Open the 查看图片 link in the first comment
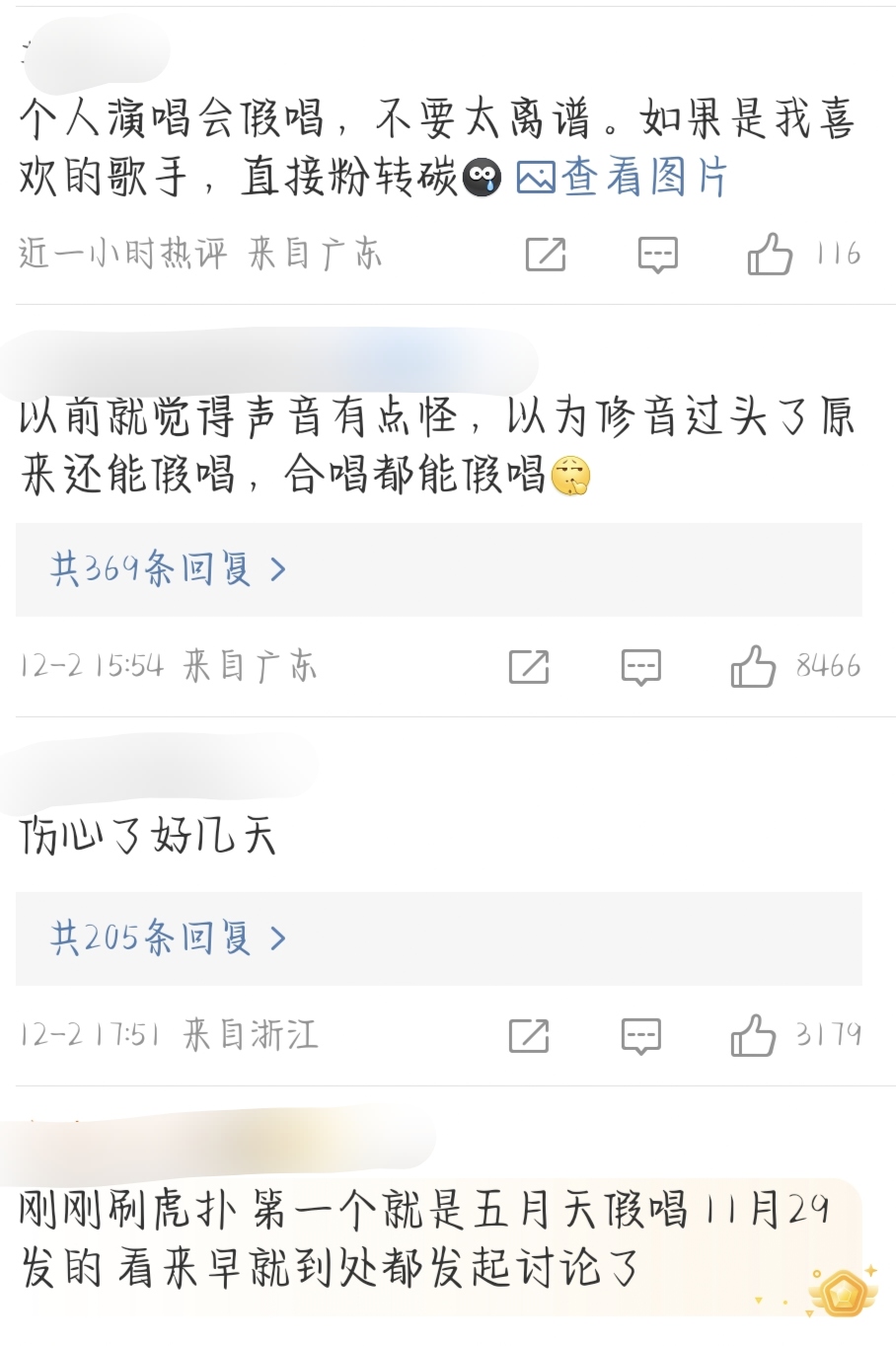 click(x=622, y=178)
